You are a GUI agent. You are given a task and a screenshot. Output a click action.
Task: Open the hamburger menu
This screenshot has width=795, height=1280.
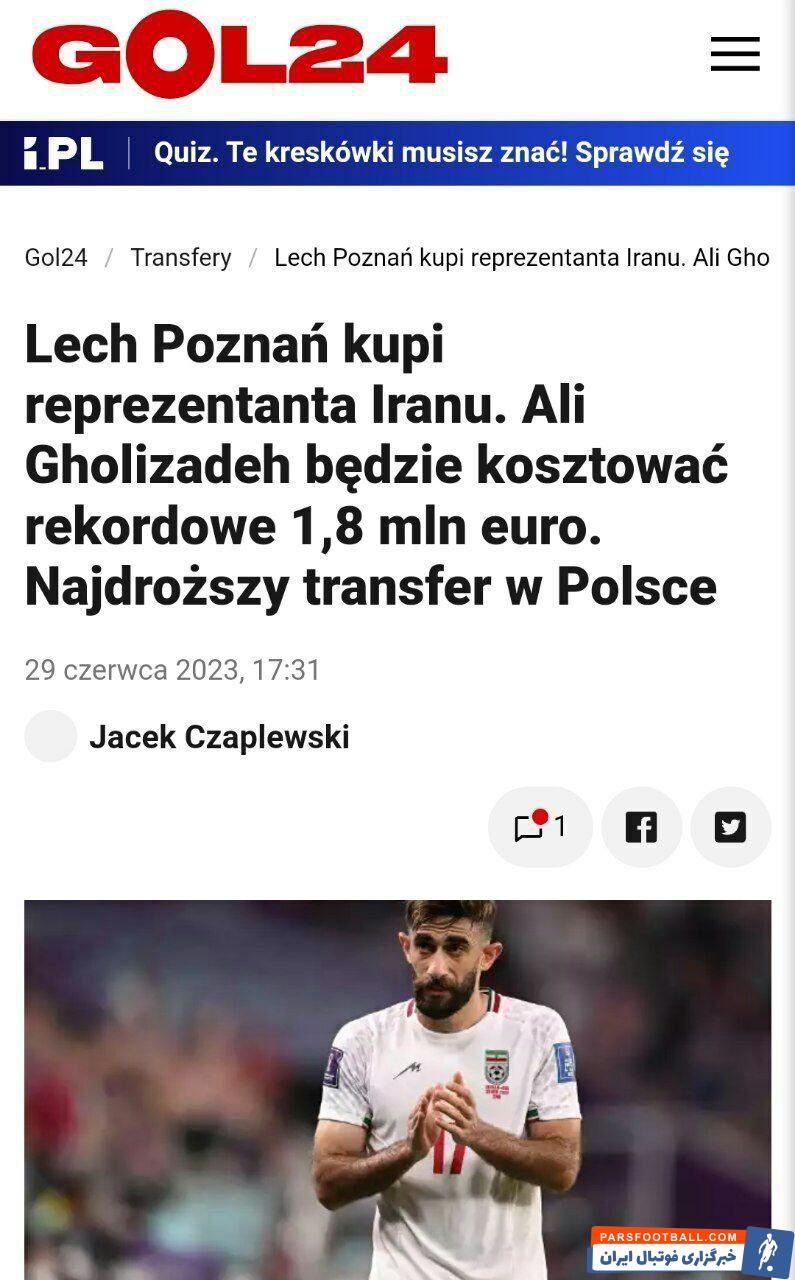point(735,54)
